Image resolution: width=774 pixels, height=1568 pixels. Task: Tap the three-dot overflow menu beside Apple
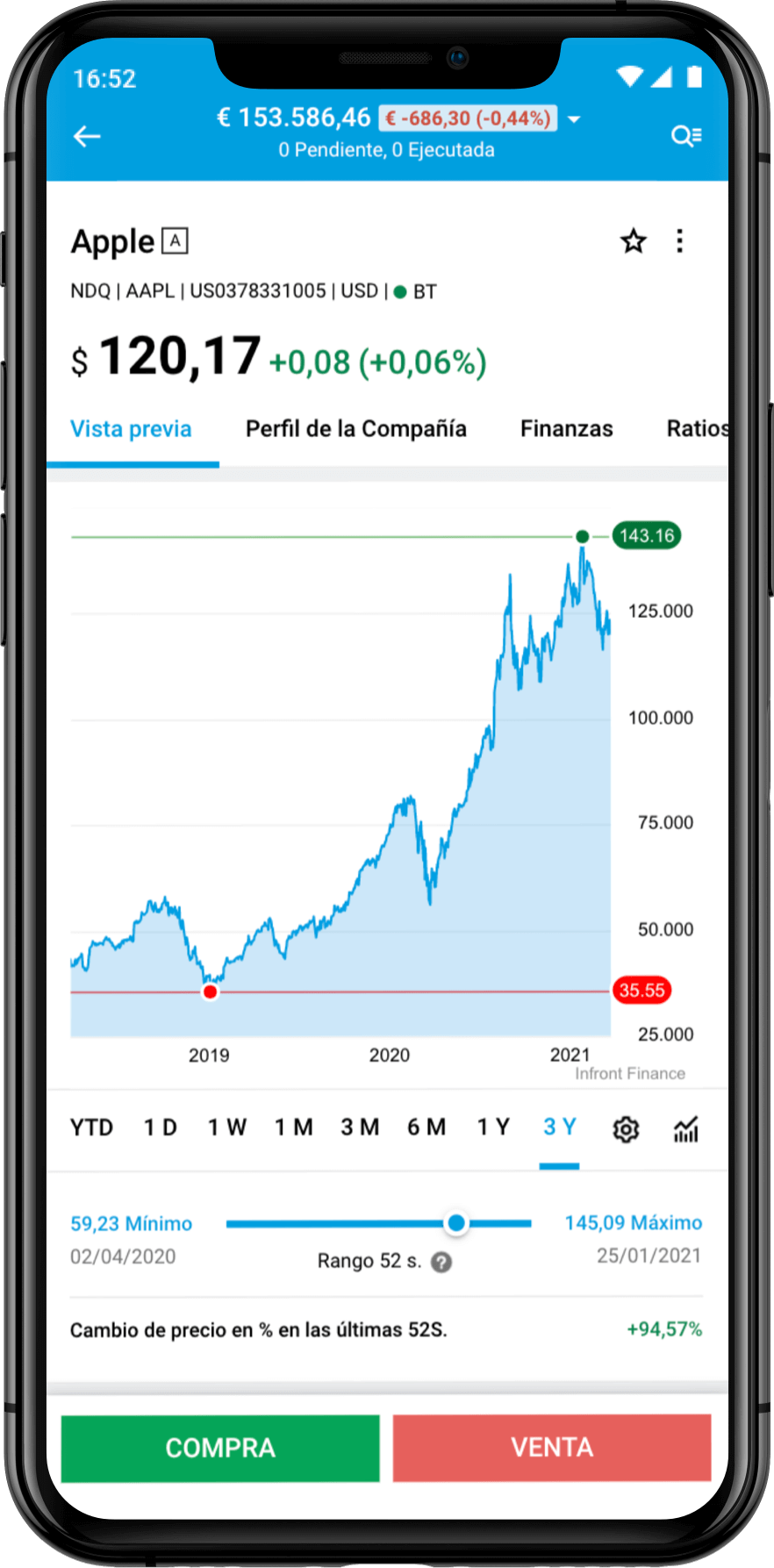pyautogui.click(x=680, y=240)
